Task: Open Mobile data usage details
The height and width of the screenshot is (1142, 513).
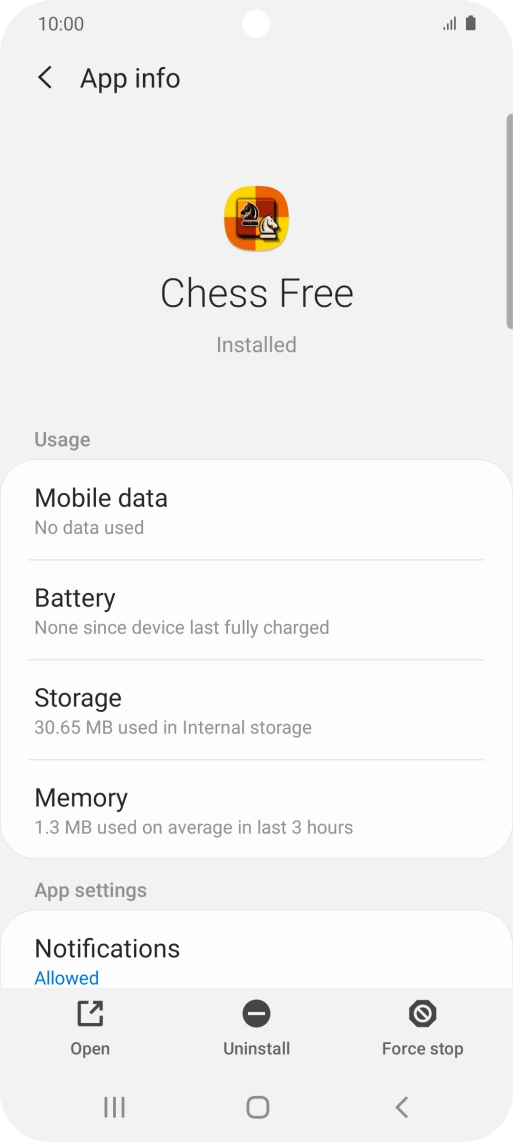Action: click(256, 511)
